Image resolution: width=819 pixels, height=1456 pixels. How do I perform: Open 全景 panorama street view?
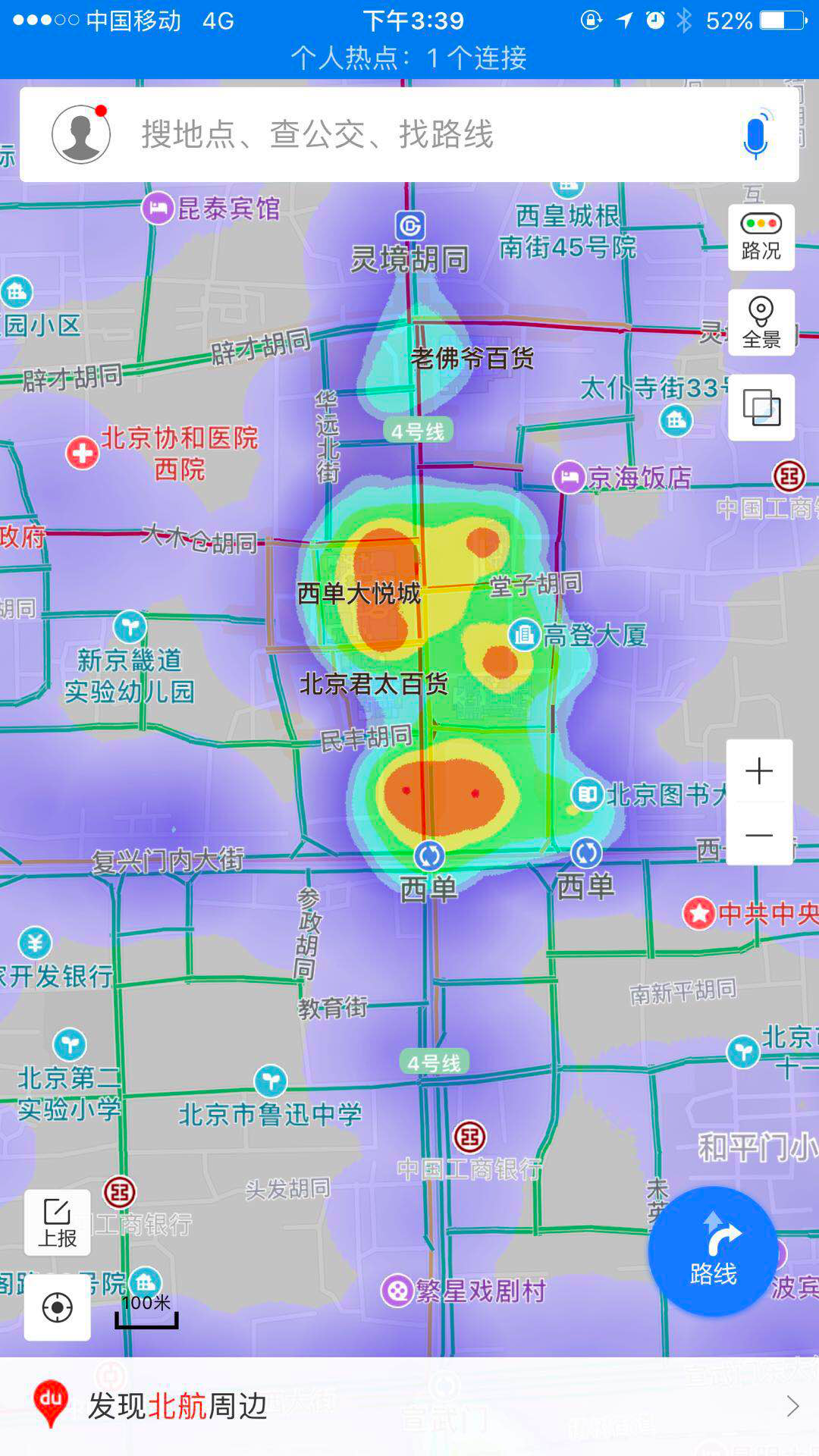coord(761,322)
